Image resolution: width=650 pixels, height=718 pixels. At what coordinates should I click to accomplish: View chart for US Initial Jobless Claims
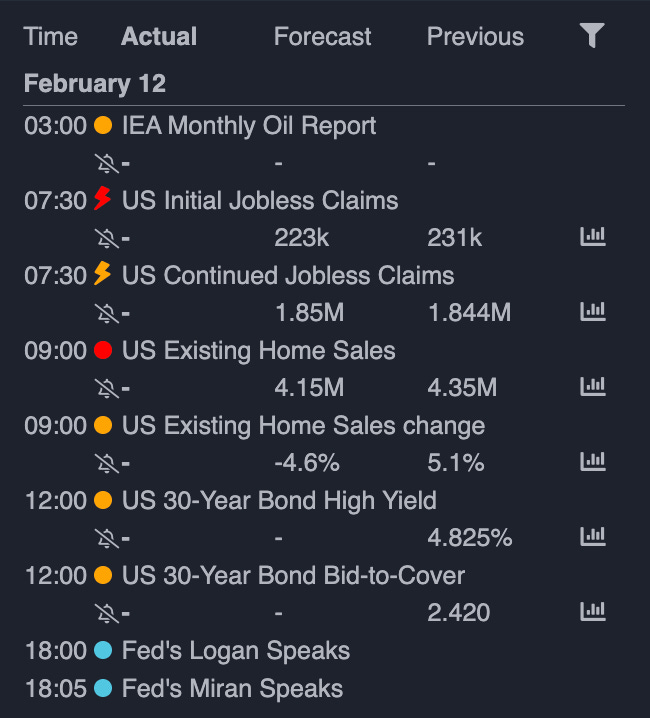click(x=593, y=237)
